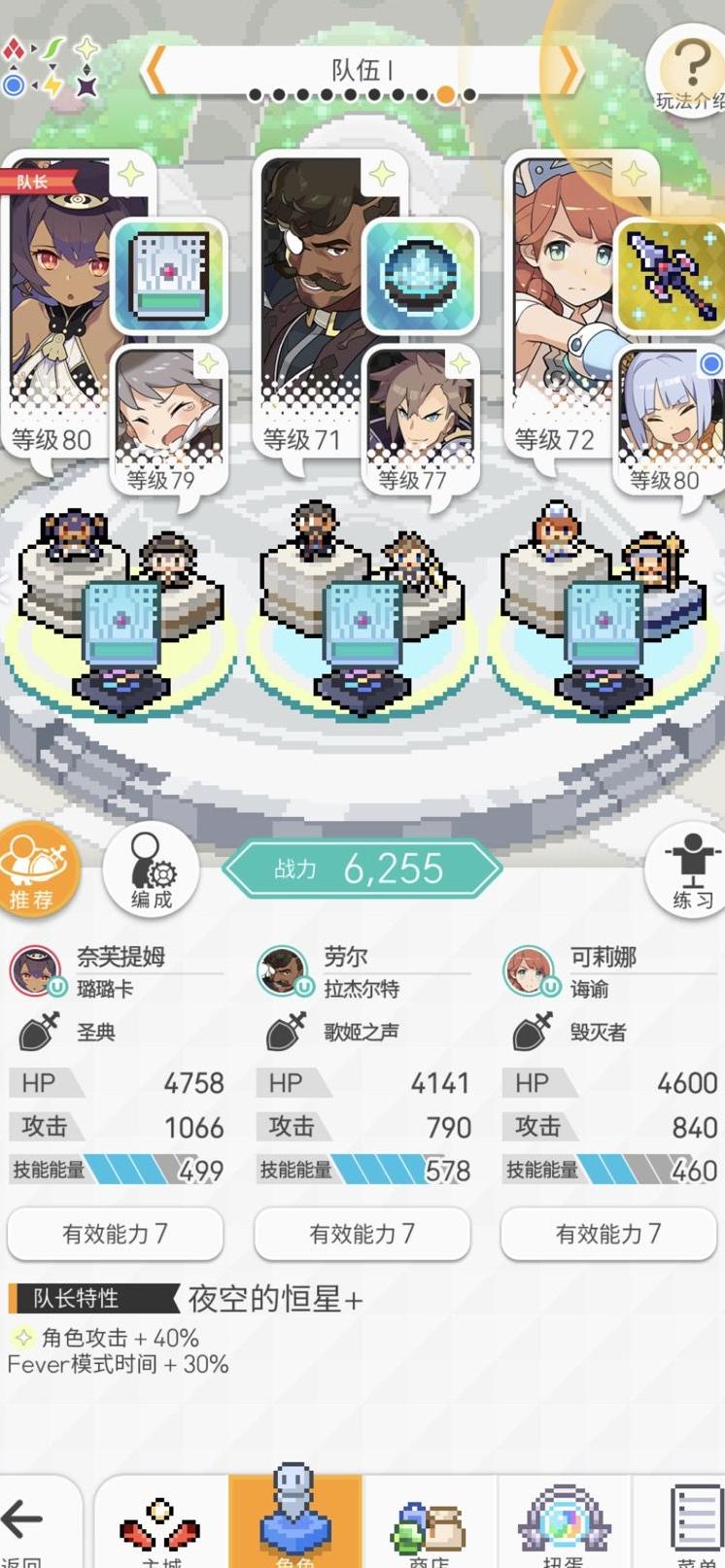Go to the previous team with left arrow

tap(155, 72)
